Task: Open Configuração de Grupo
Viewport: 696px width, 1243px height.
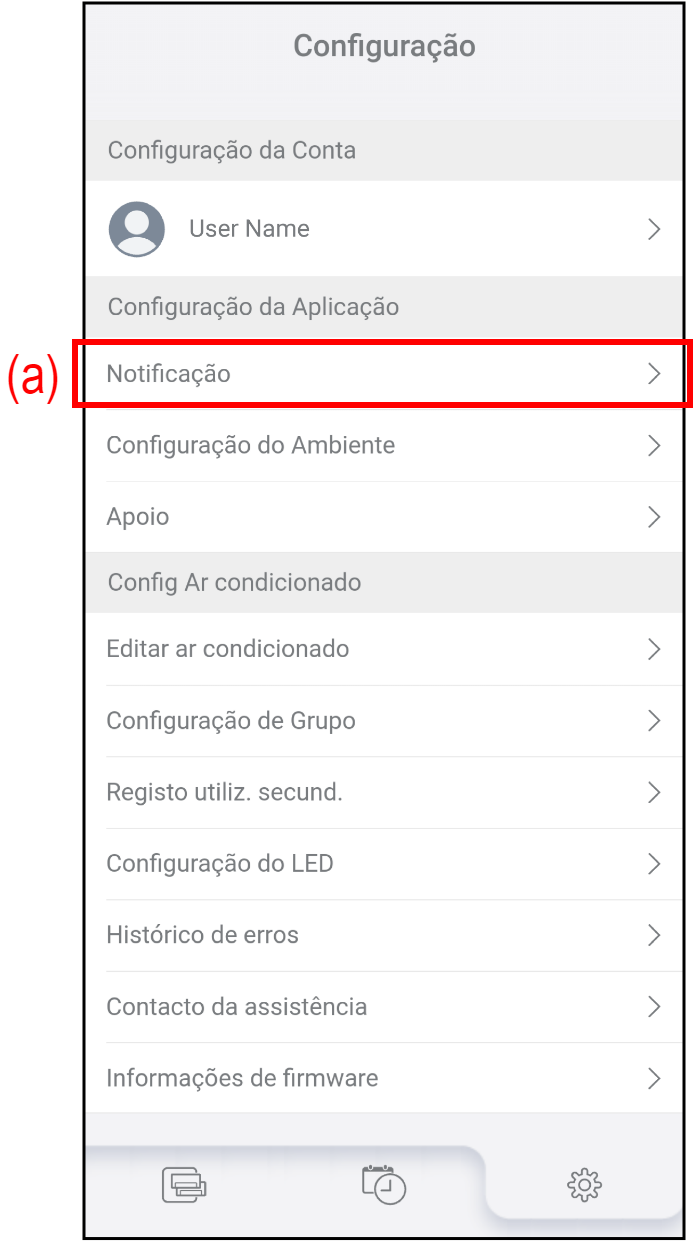Action: [384, 721]
